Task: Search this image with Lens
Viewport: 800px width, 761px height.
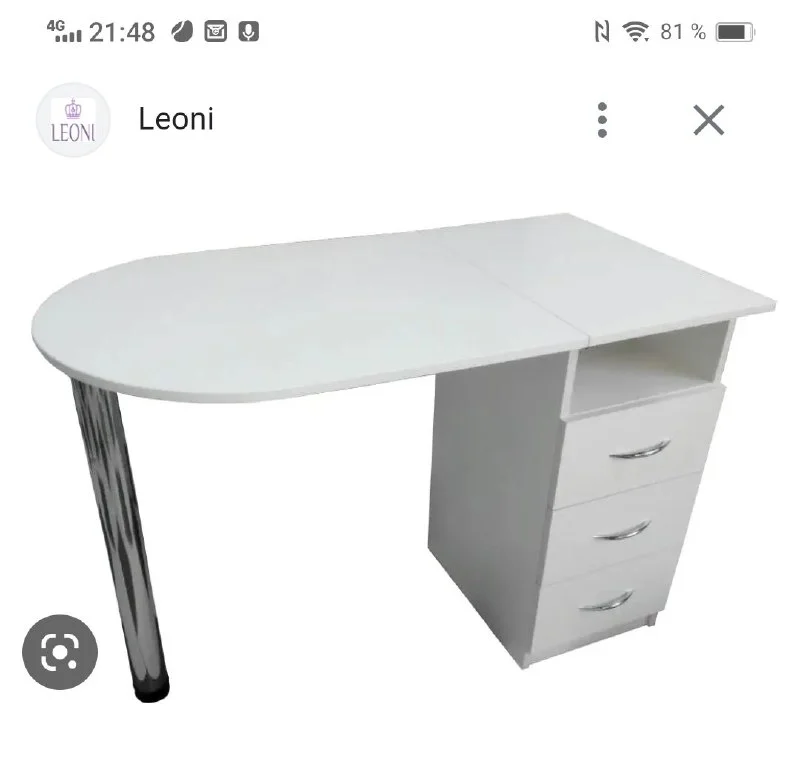Action: pos(60,652)
